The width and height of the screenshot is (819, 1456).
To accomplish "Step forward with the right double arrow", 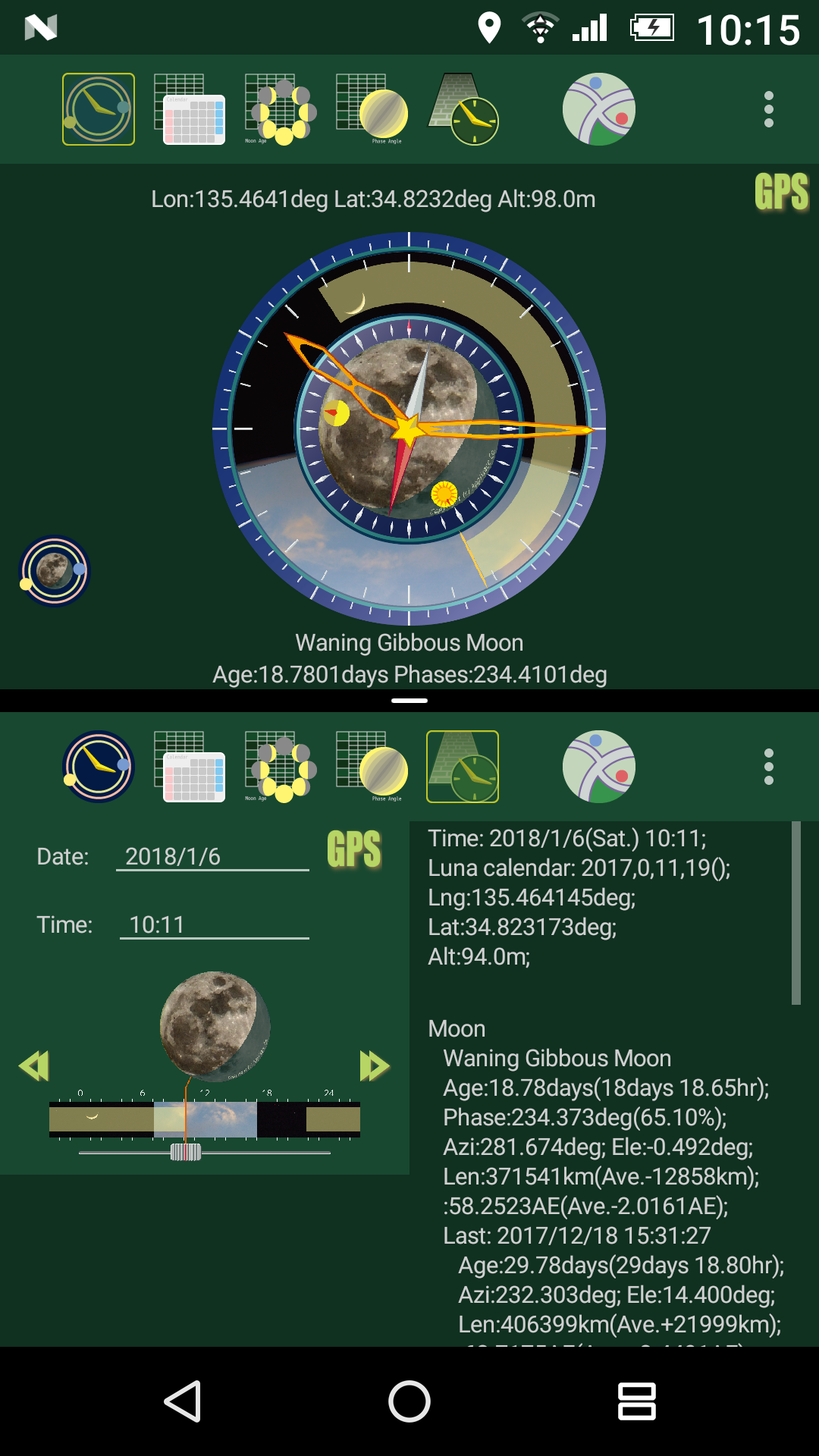I will coord(375,1065).
